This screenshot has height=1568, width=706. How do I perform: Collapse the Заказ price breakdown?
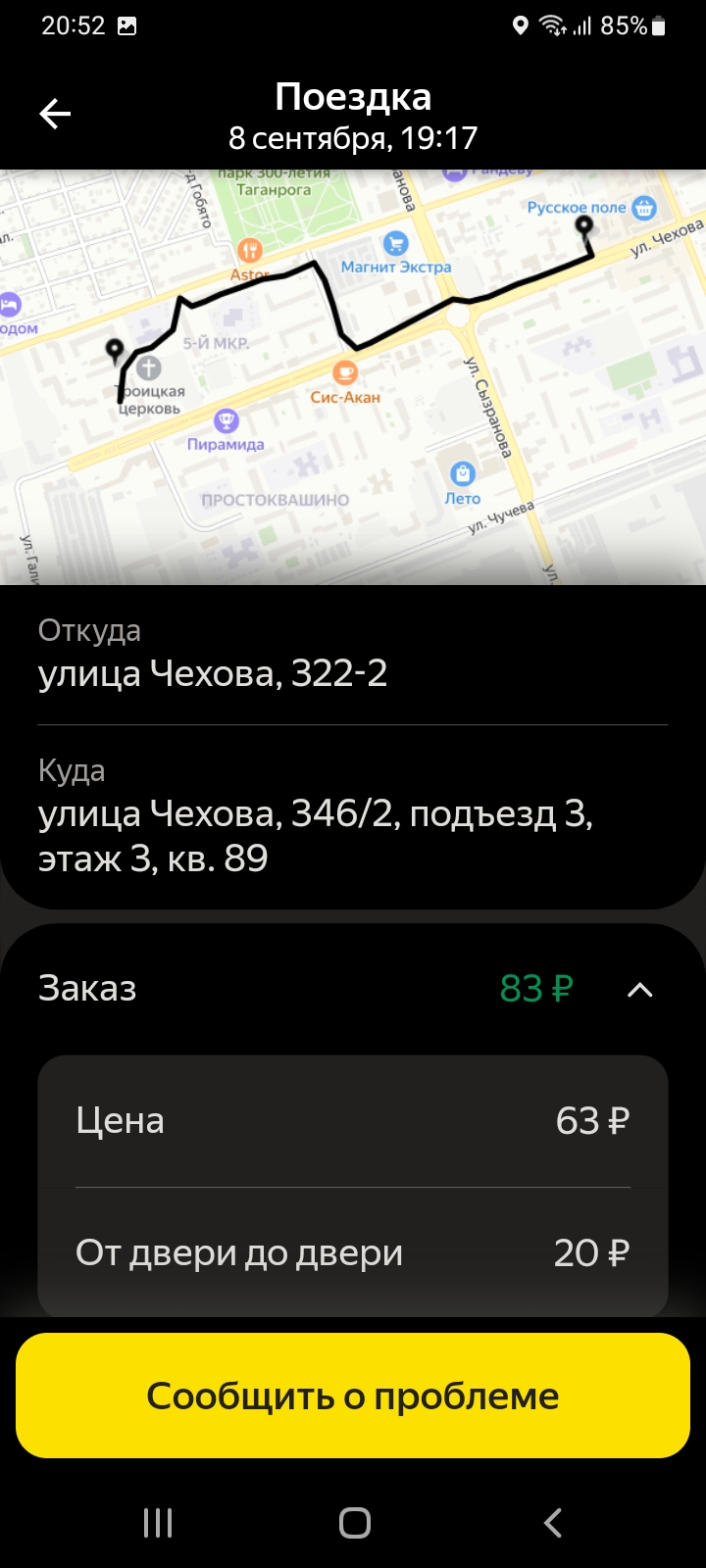(x=639, y=990)
